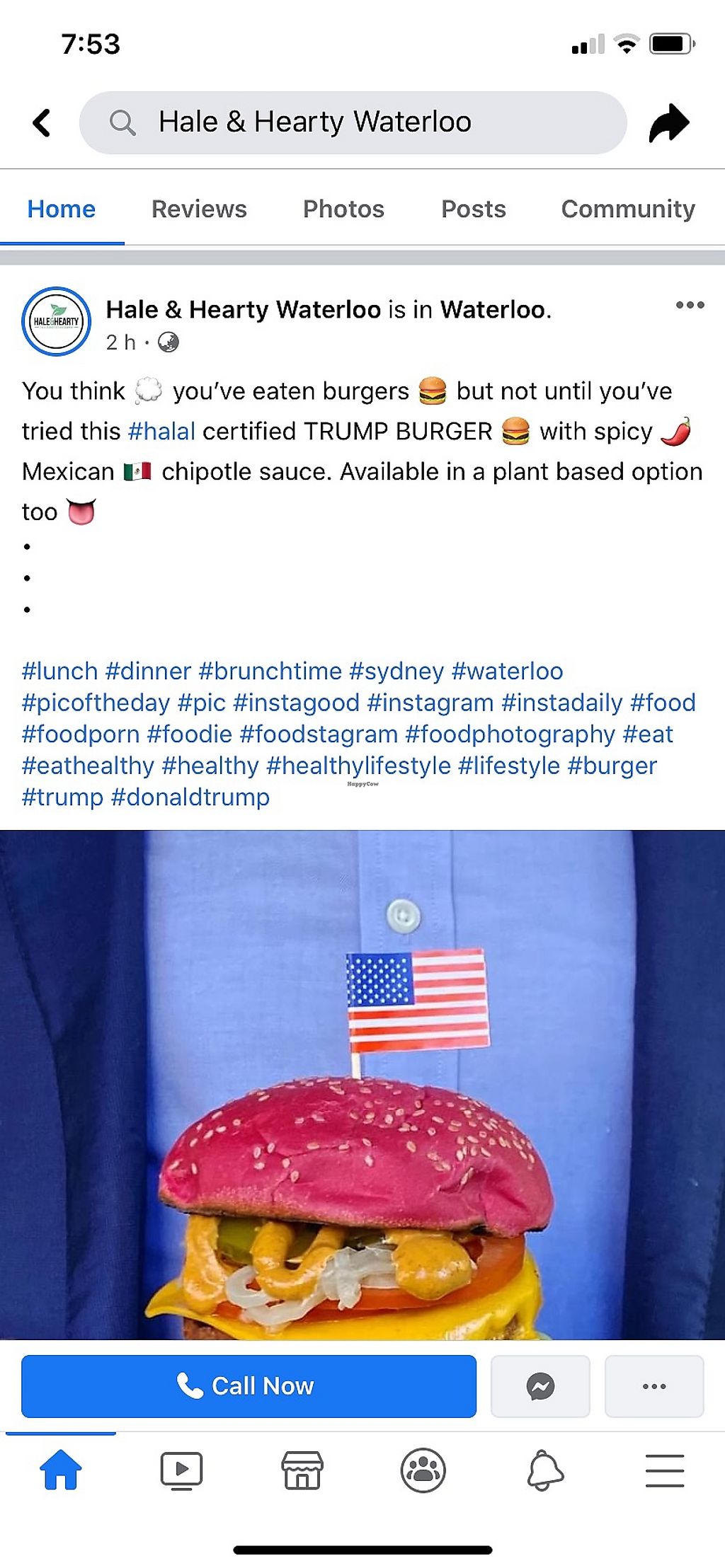View the Trump burger photo

click(x=362, y=1084)
